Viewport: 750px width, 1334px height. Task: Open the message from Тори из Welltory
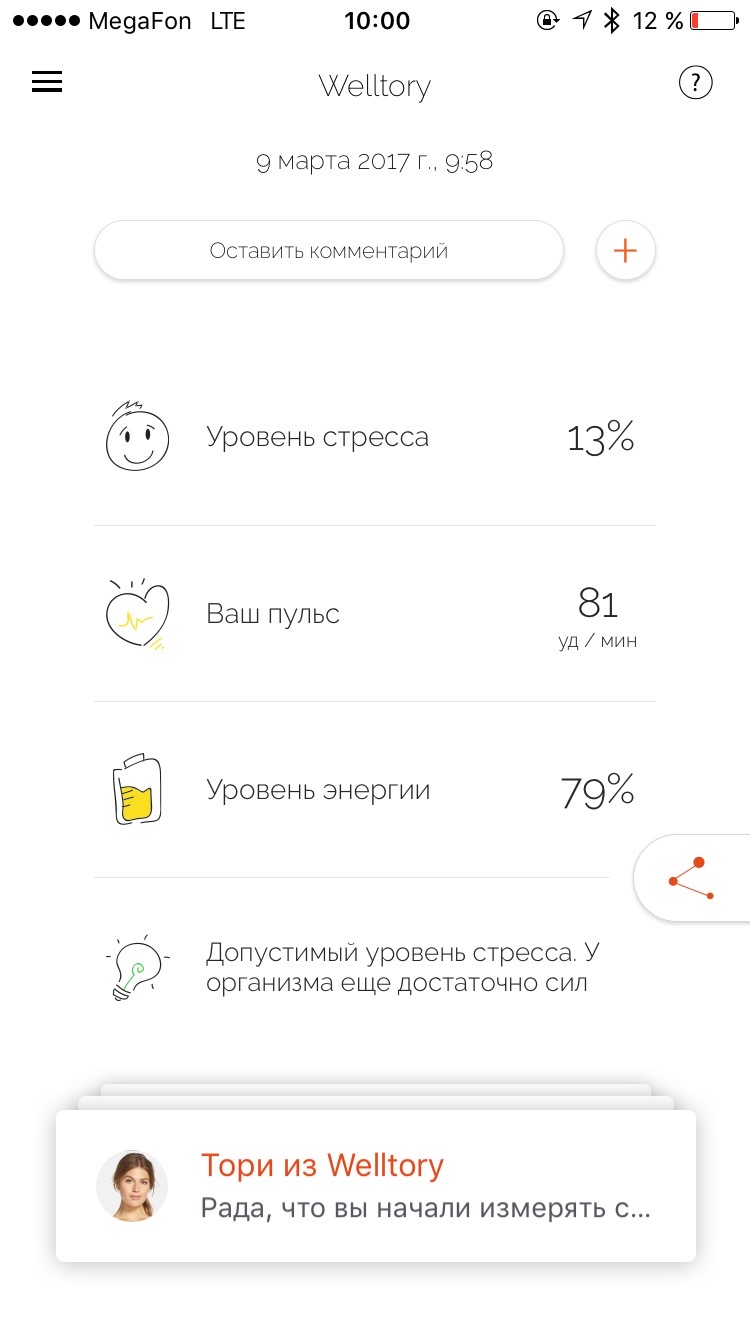click(375, 1185)
